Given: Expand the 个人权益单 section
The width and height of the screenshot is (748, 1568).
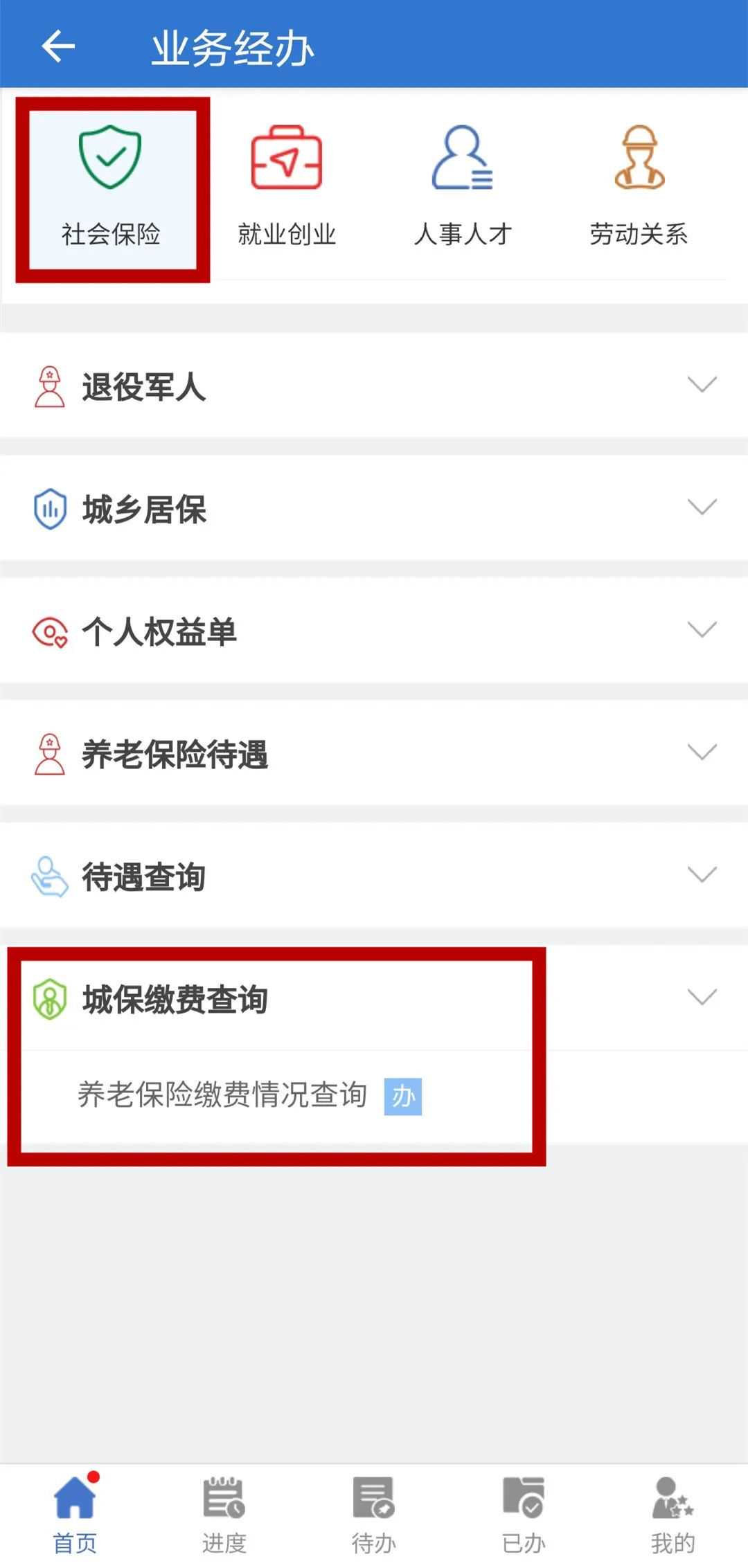Looking at the screenshot, I should coord(374,631).
